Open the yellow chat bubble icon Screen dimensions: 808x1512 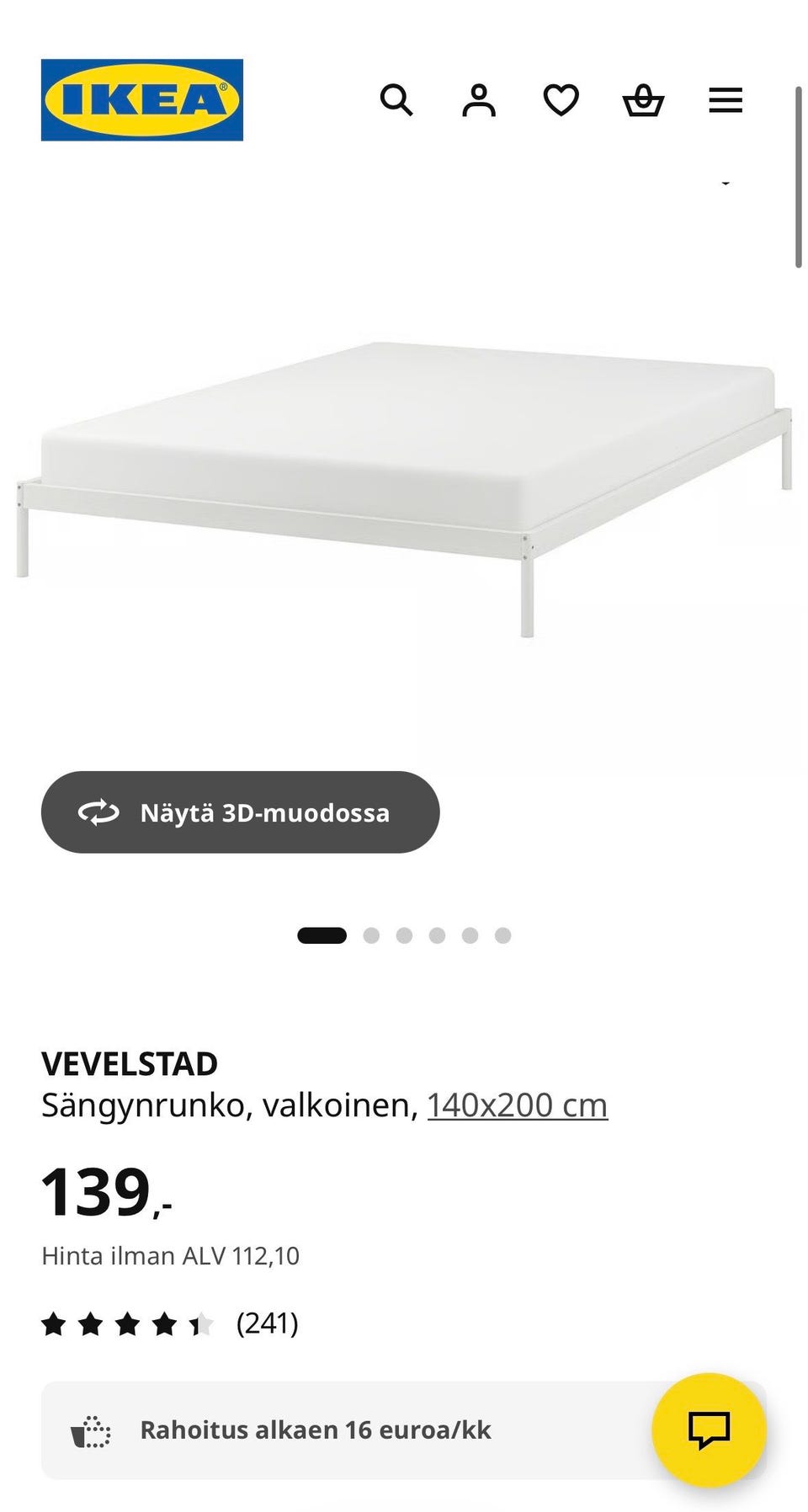coord(708,1429)
